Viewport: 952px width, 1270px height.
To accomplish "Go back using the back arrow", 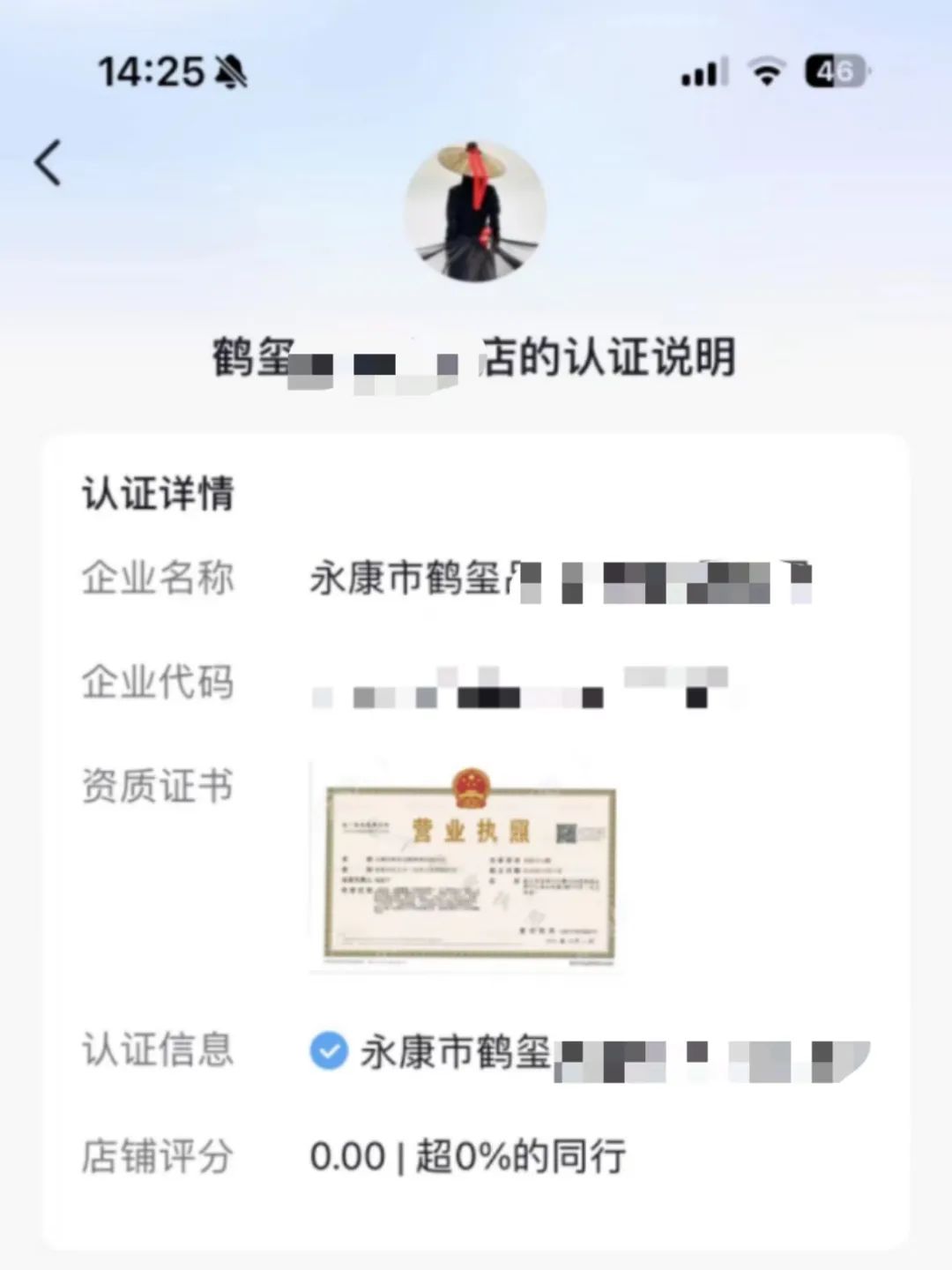I will (x=48, y=163).
